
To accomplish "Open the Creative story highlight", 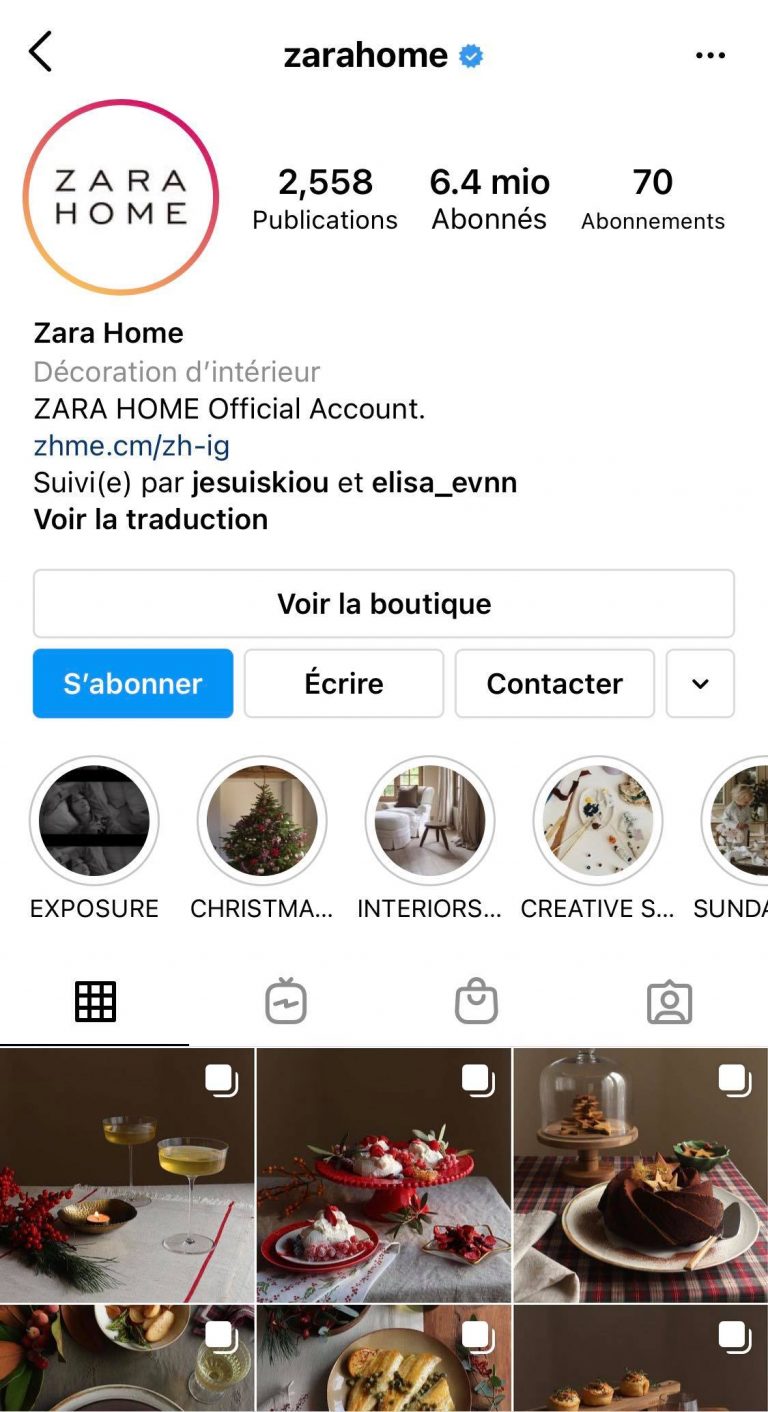I will [x=598, y=821].
